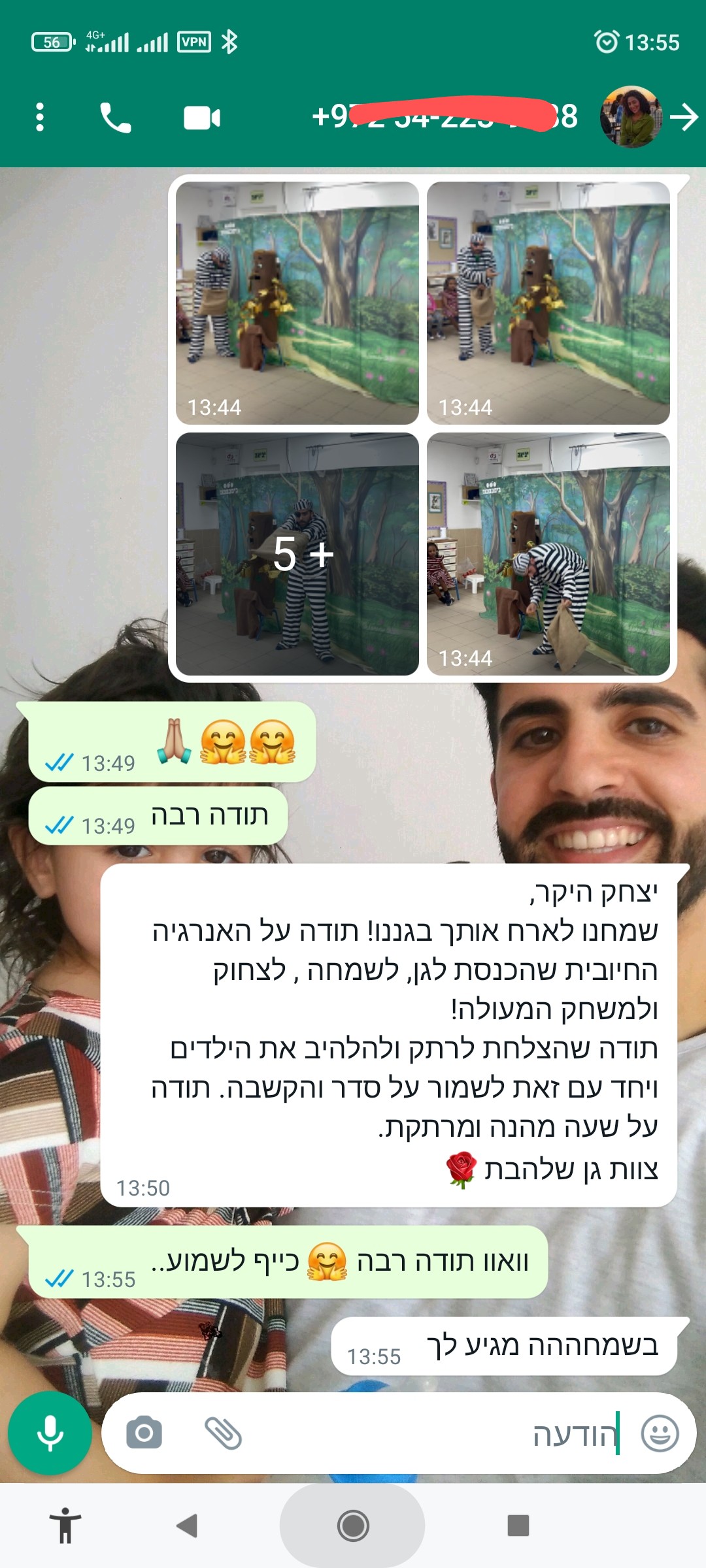Open the emoji picker
The width and height of the screenshot is (706, 1568).
660,1433
